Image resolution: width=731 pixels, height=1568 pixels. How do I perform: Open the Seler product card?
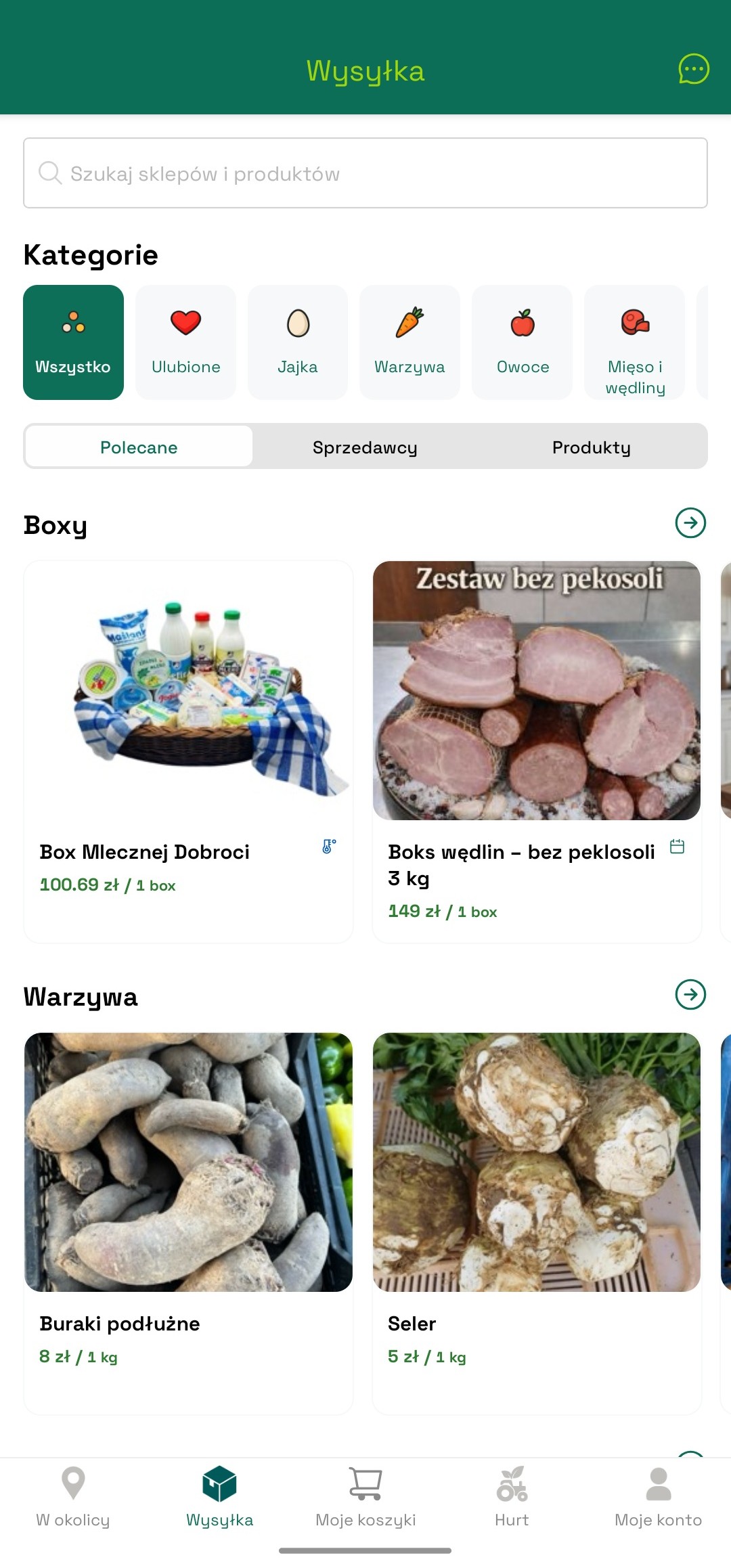[536, 1222]
